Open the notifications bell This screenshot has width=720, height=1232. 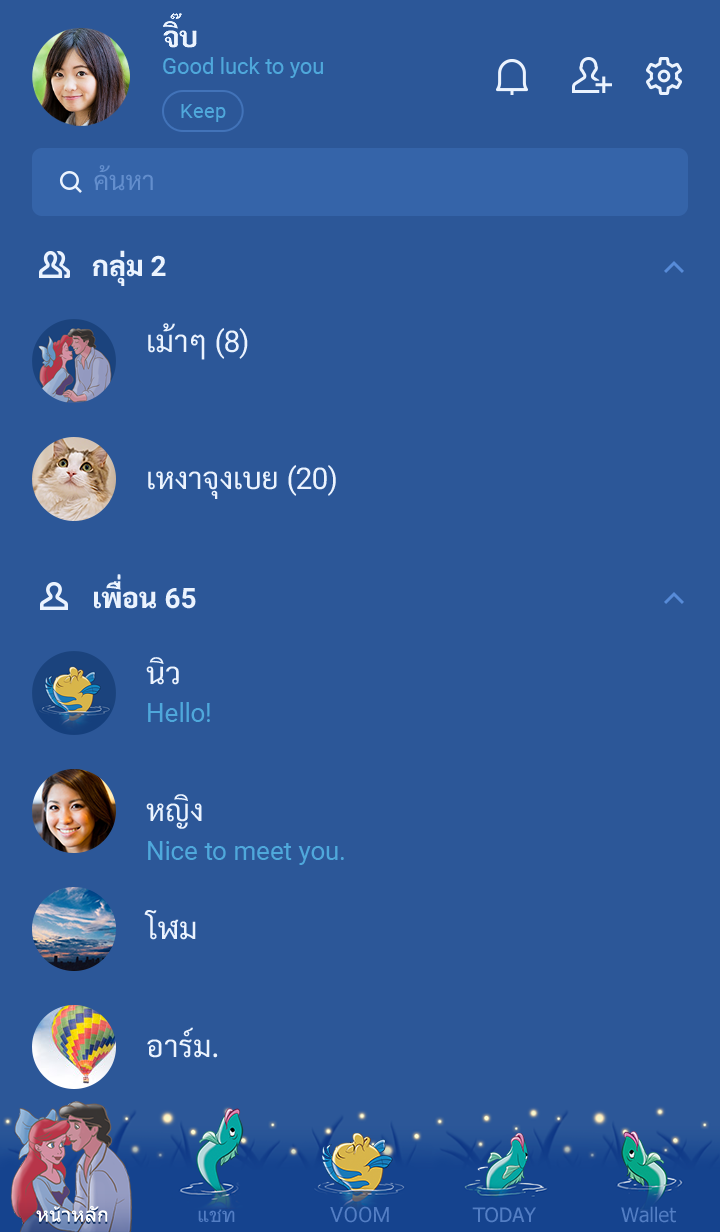point(512,77)
